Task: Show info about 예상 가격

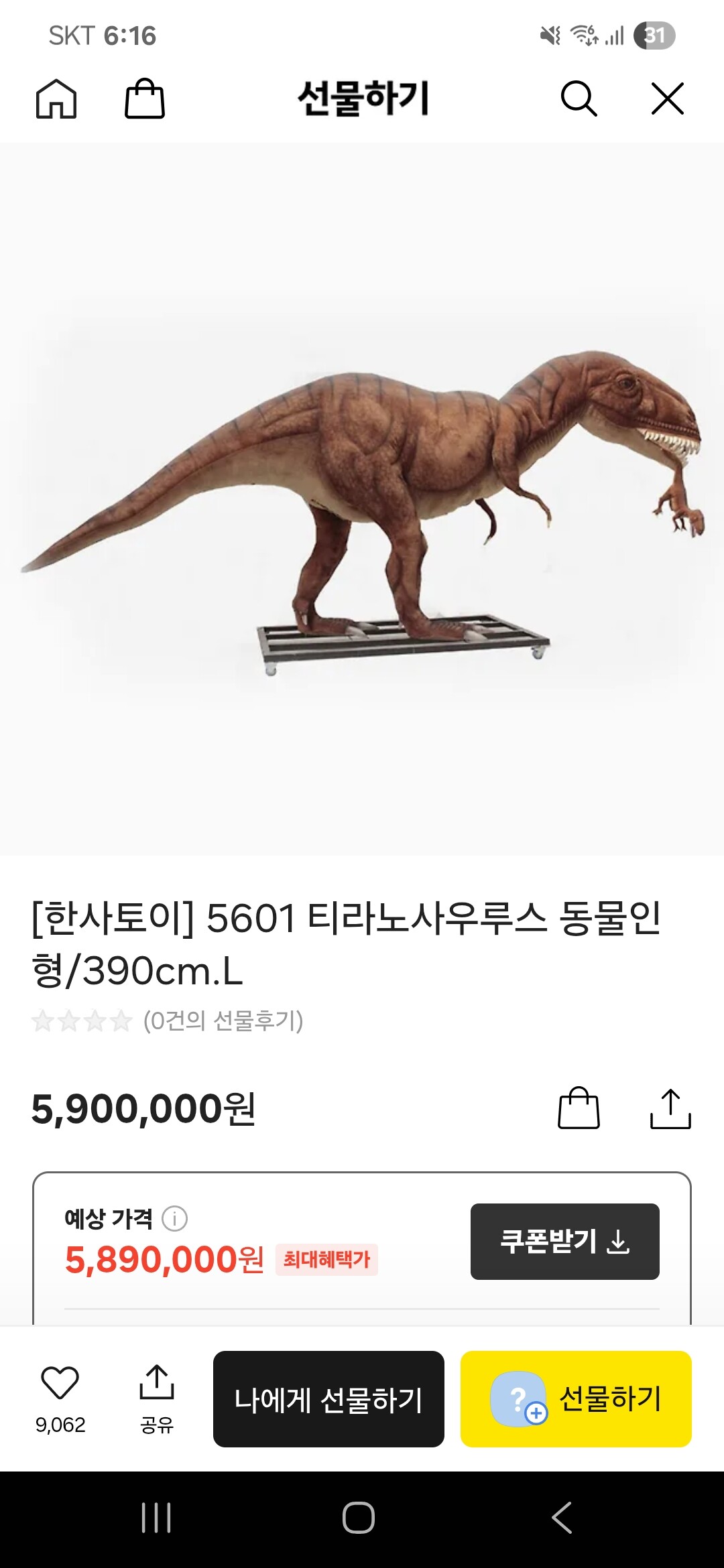Action: (x=175, y=1218)
